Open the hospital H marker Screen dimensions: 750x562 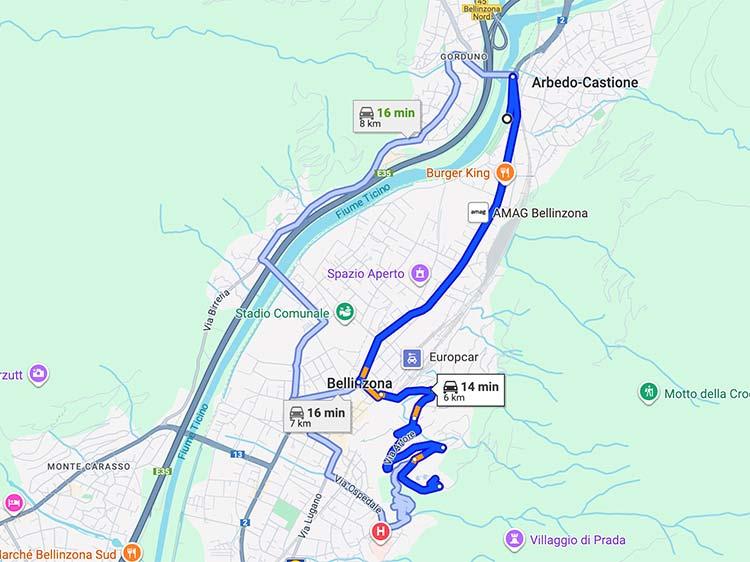click(380, 532)
